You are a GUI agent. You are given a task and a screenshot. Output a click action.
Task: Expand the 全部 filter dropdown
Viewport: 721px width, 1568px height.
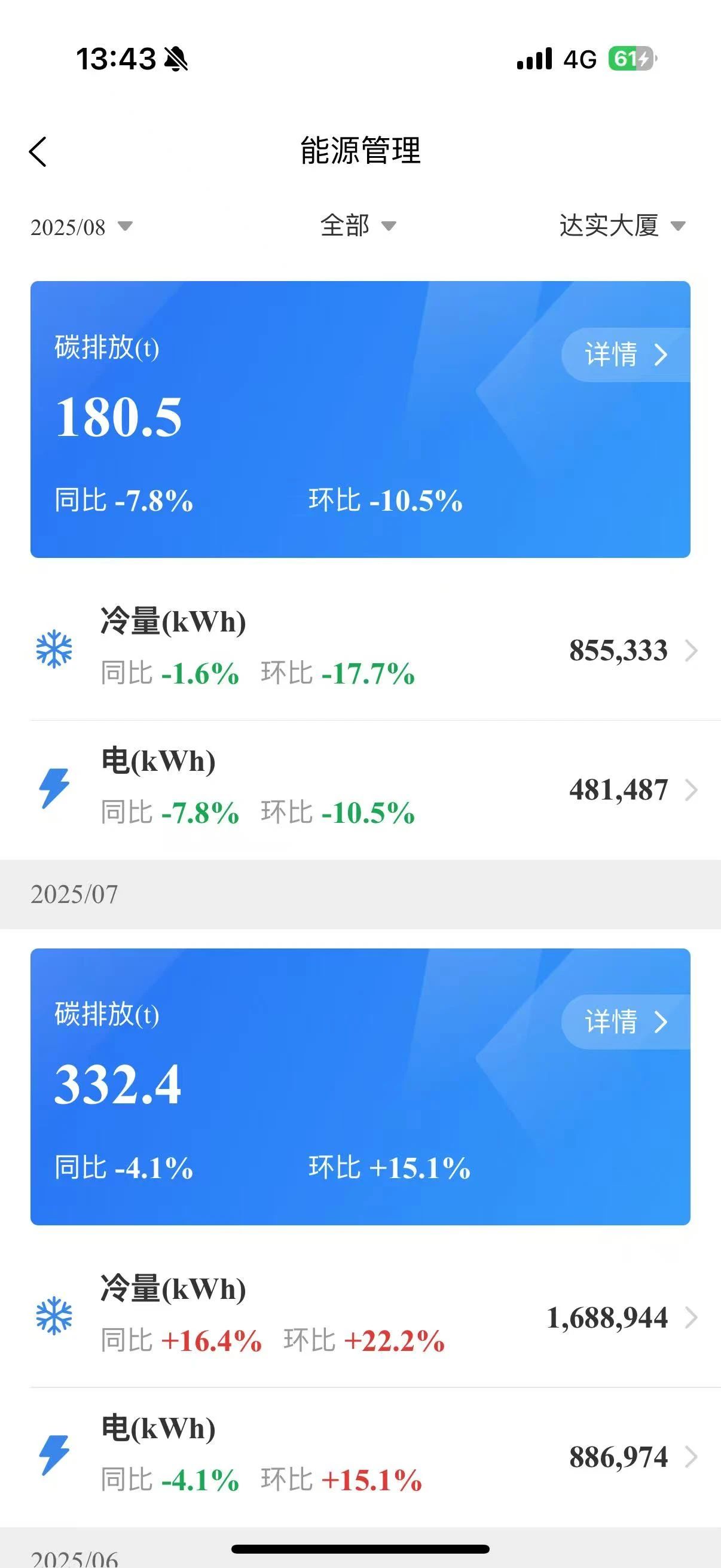(x=359, y=226)
